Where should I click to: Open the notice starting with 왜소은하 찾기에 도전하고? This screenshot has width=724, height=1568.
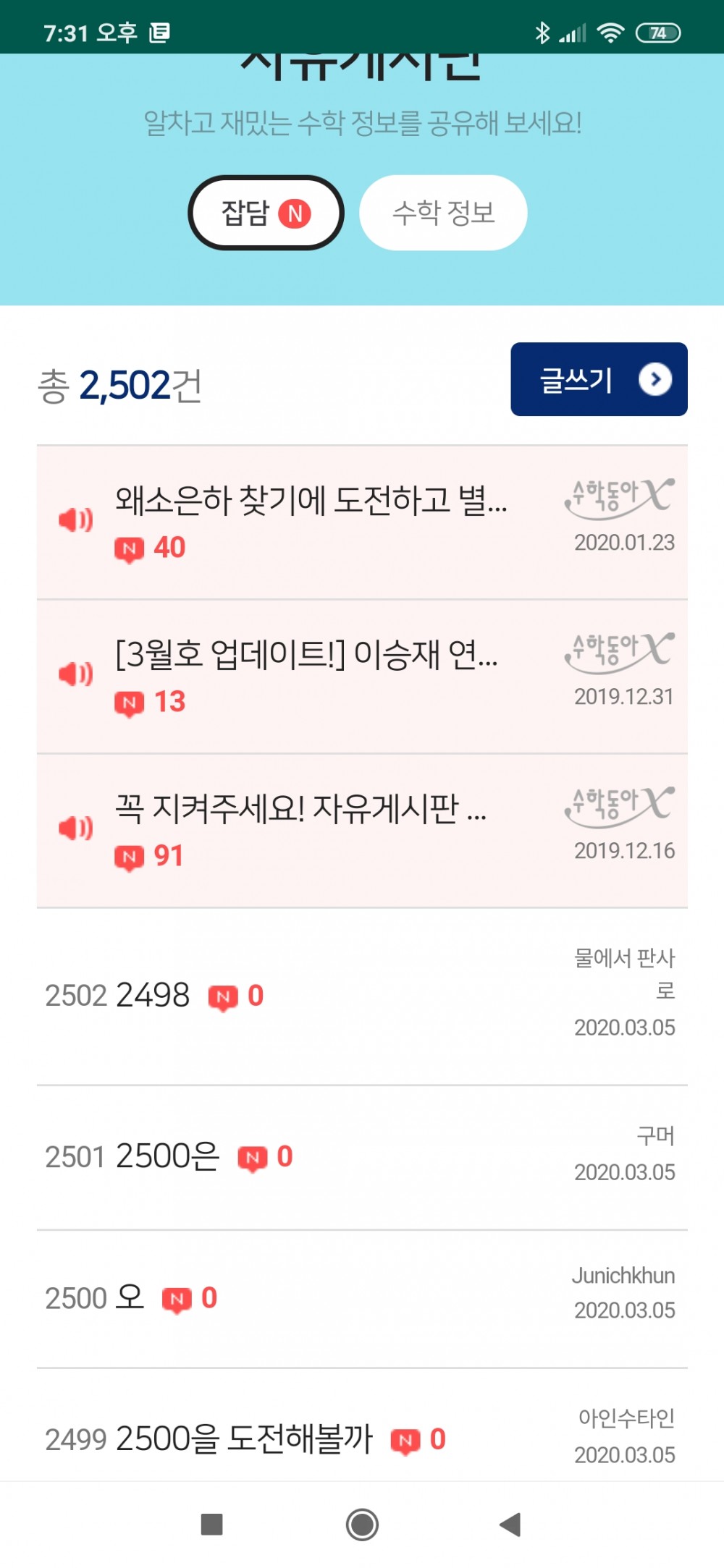click(362, 522)
